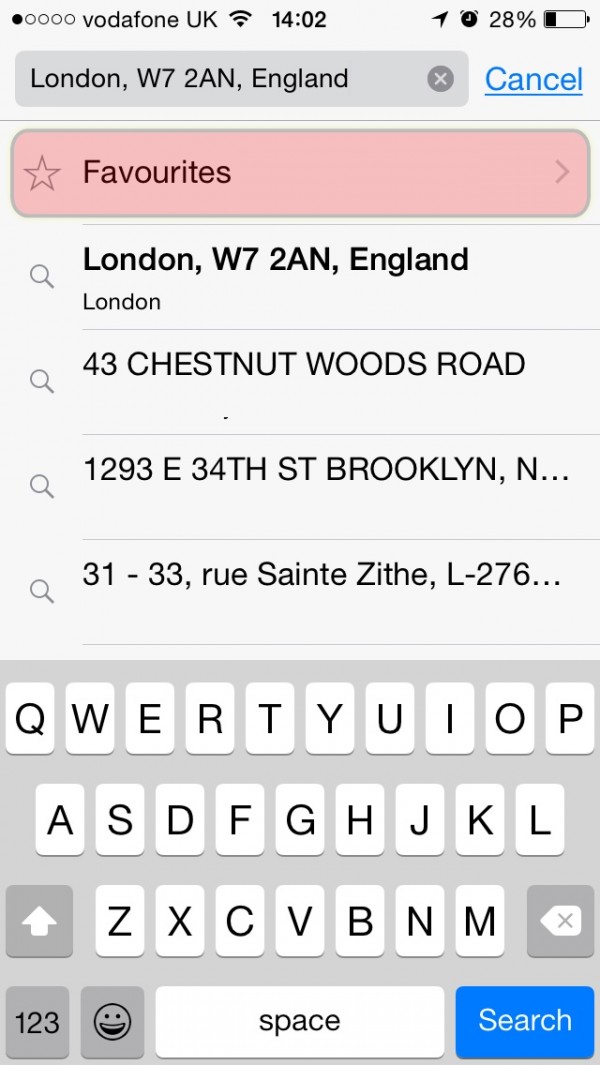Pick the rue Sainte Zithe address

coord(300,589)
